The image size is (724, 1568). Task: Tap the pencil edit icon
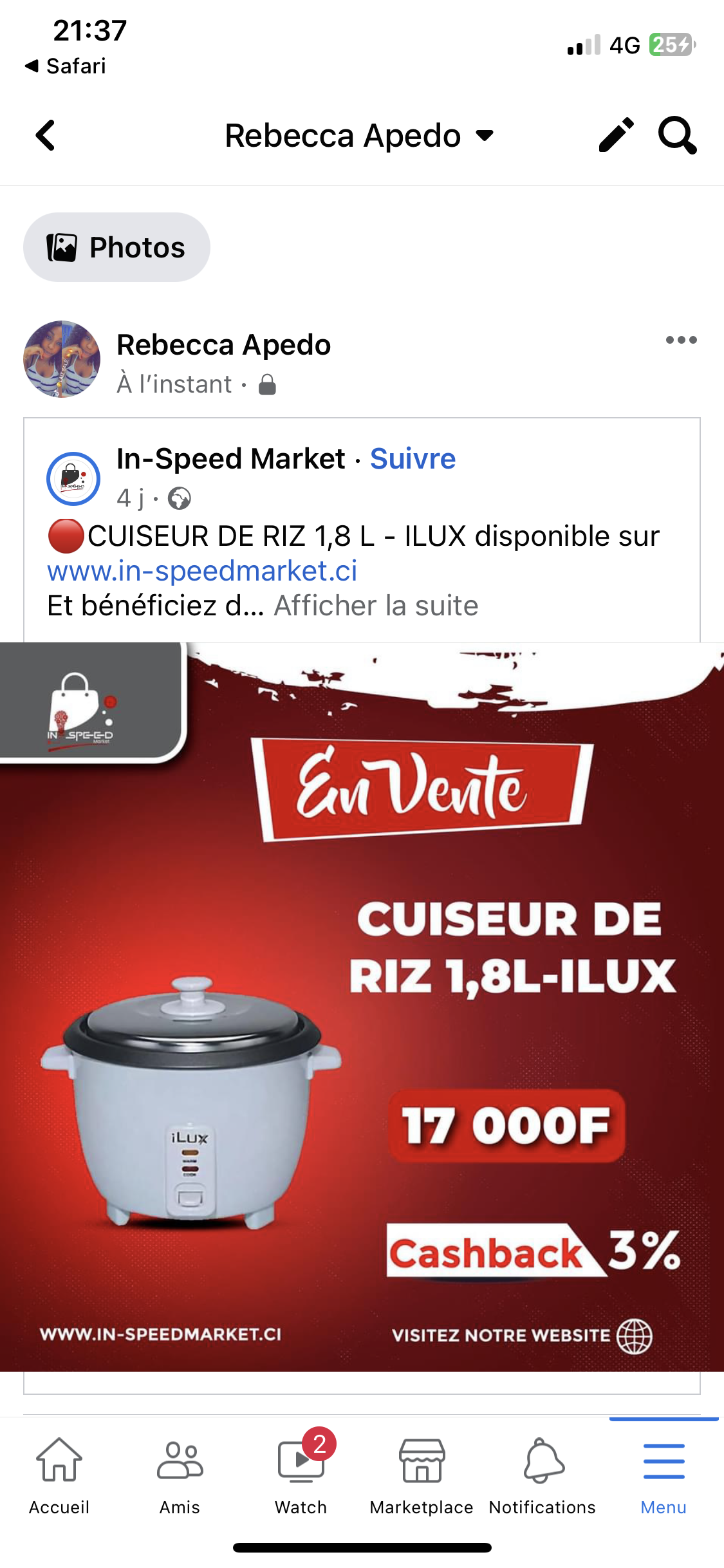coord(616,135)
